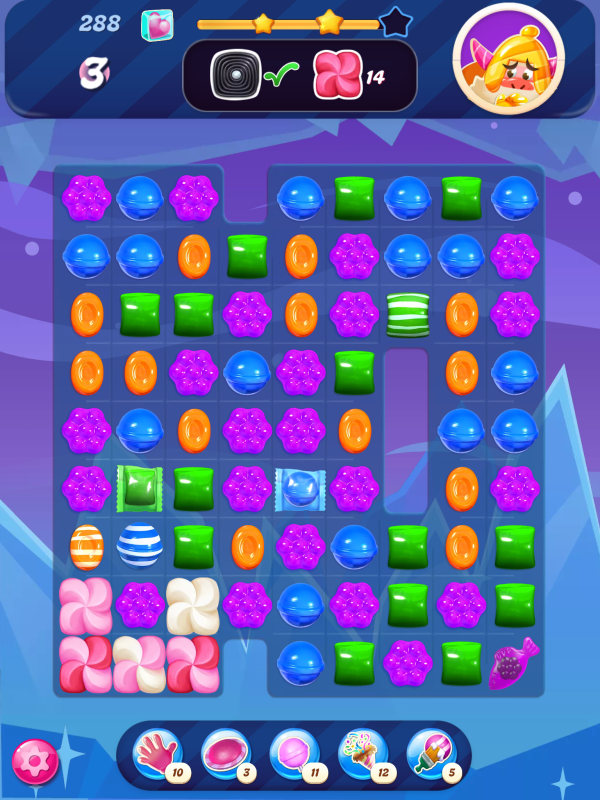Tap the green striped candy
600x800 pixels.
[x=407, y=314]
